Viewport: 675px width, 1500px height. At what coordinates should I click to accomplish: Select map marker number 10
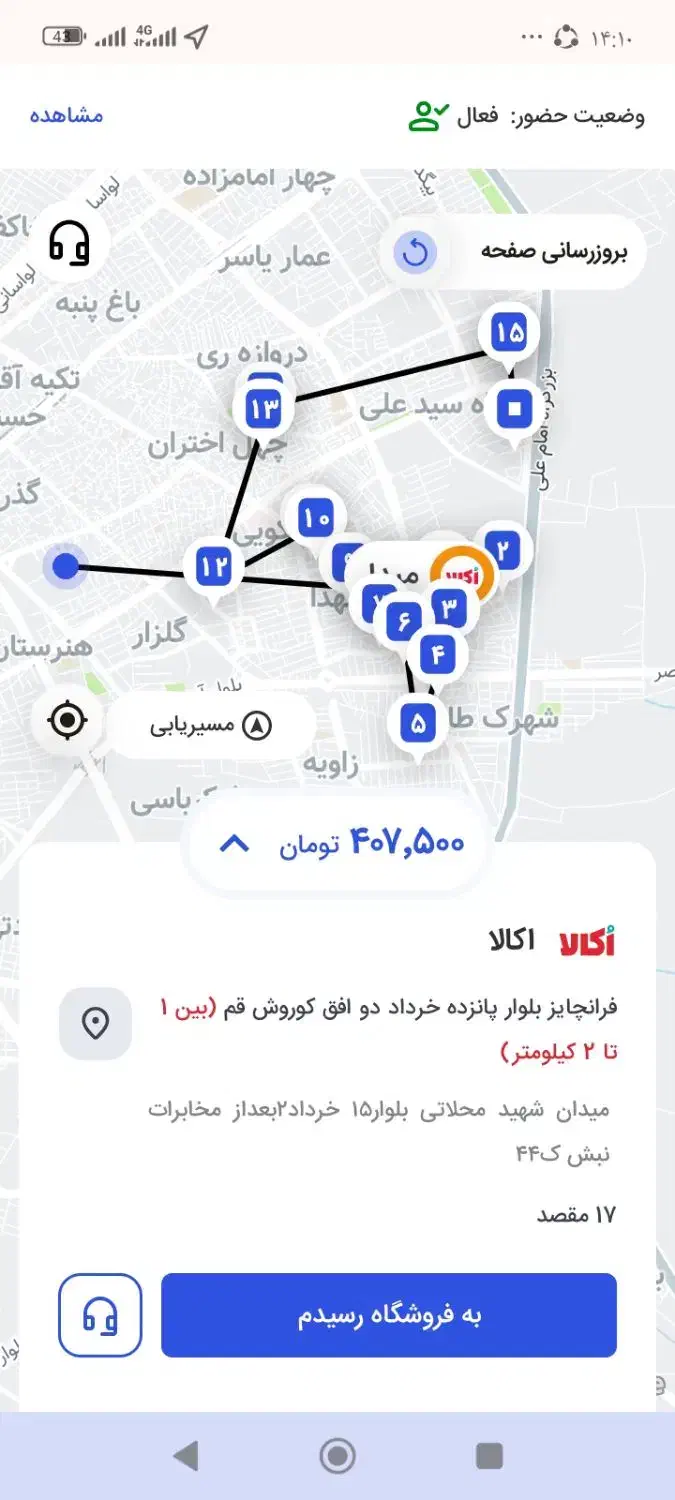pyautogui.click(x=316, y=519)
